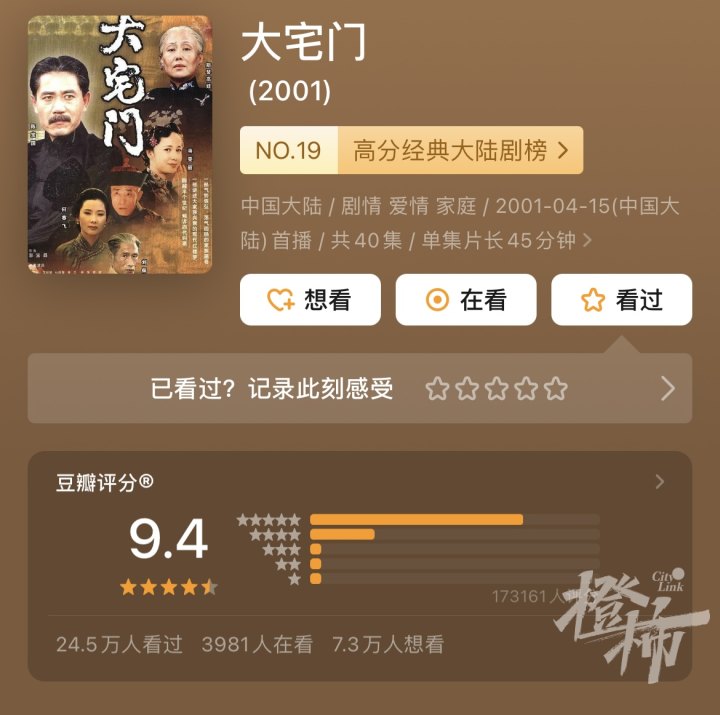
Task: Open the 已看过？记录此刻感受 review prompt
Action: [x=359, y=389]
